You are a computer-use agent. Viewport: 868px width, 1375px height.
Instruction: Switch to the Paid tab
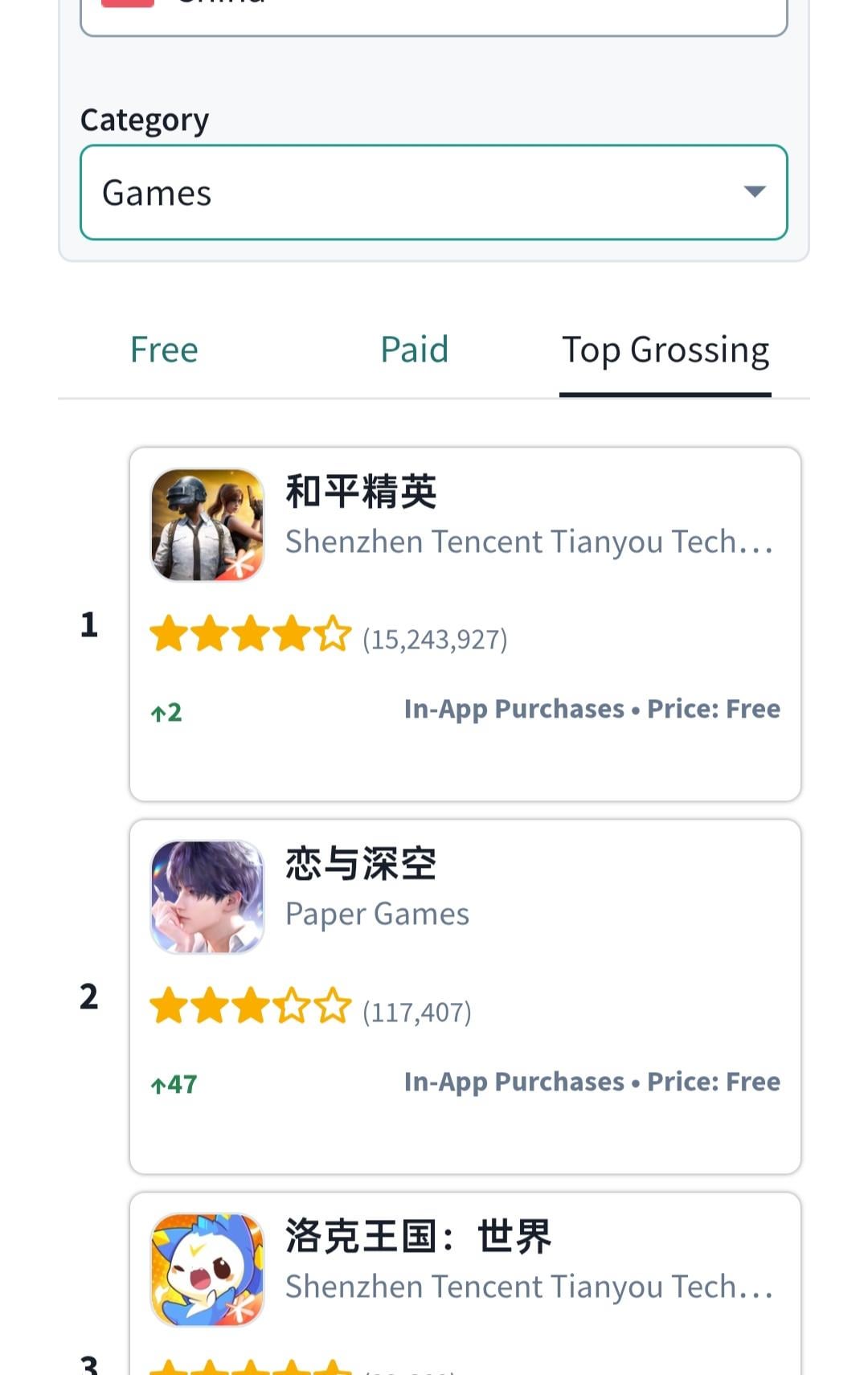[414, 350]
